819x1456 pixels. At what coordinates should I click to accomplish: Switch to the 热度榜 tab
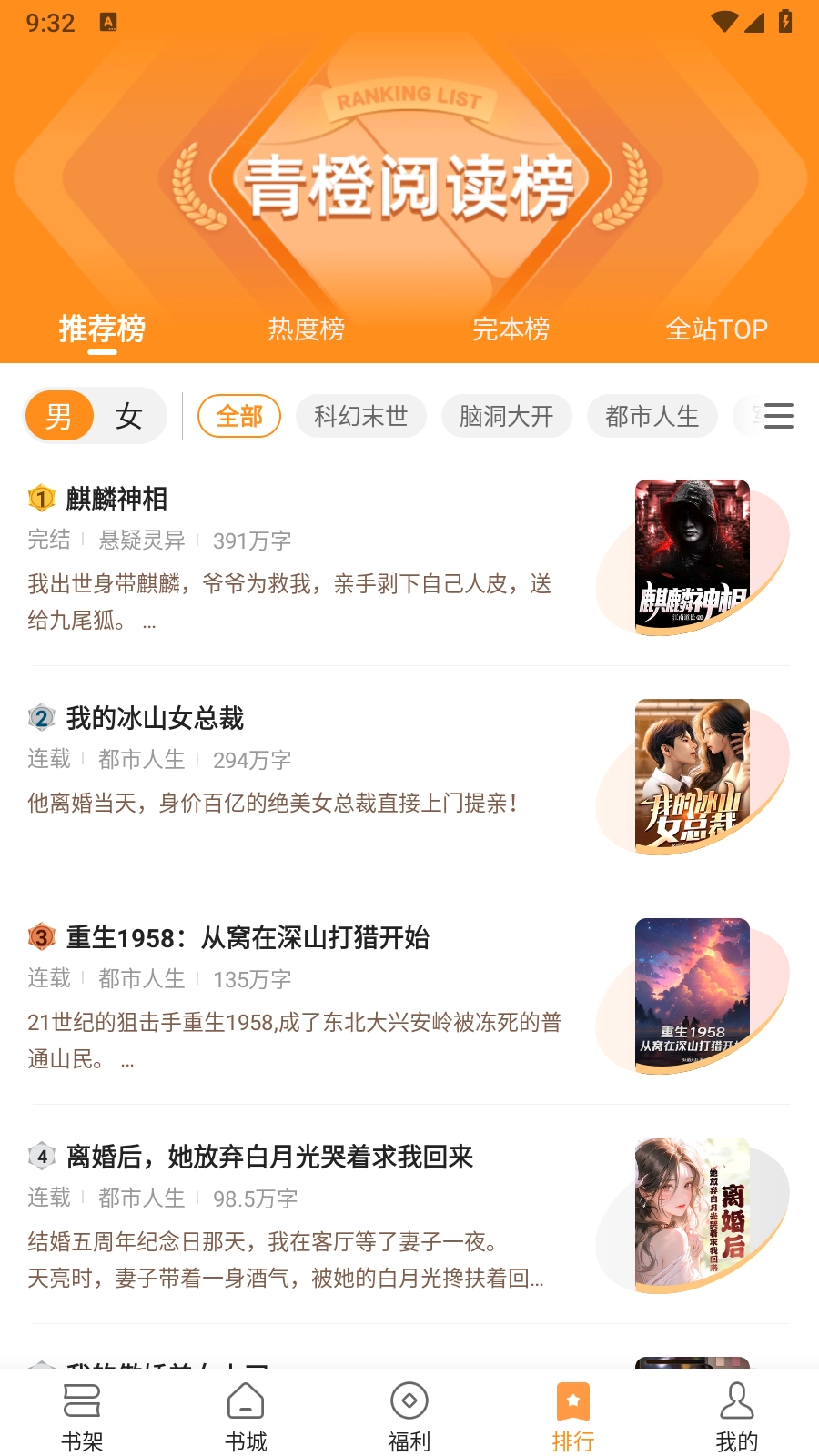[307, 329]
